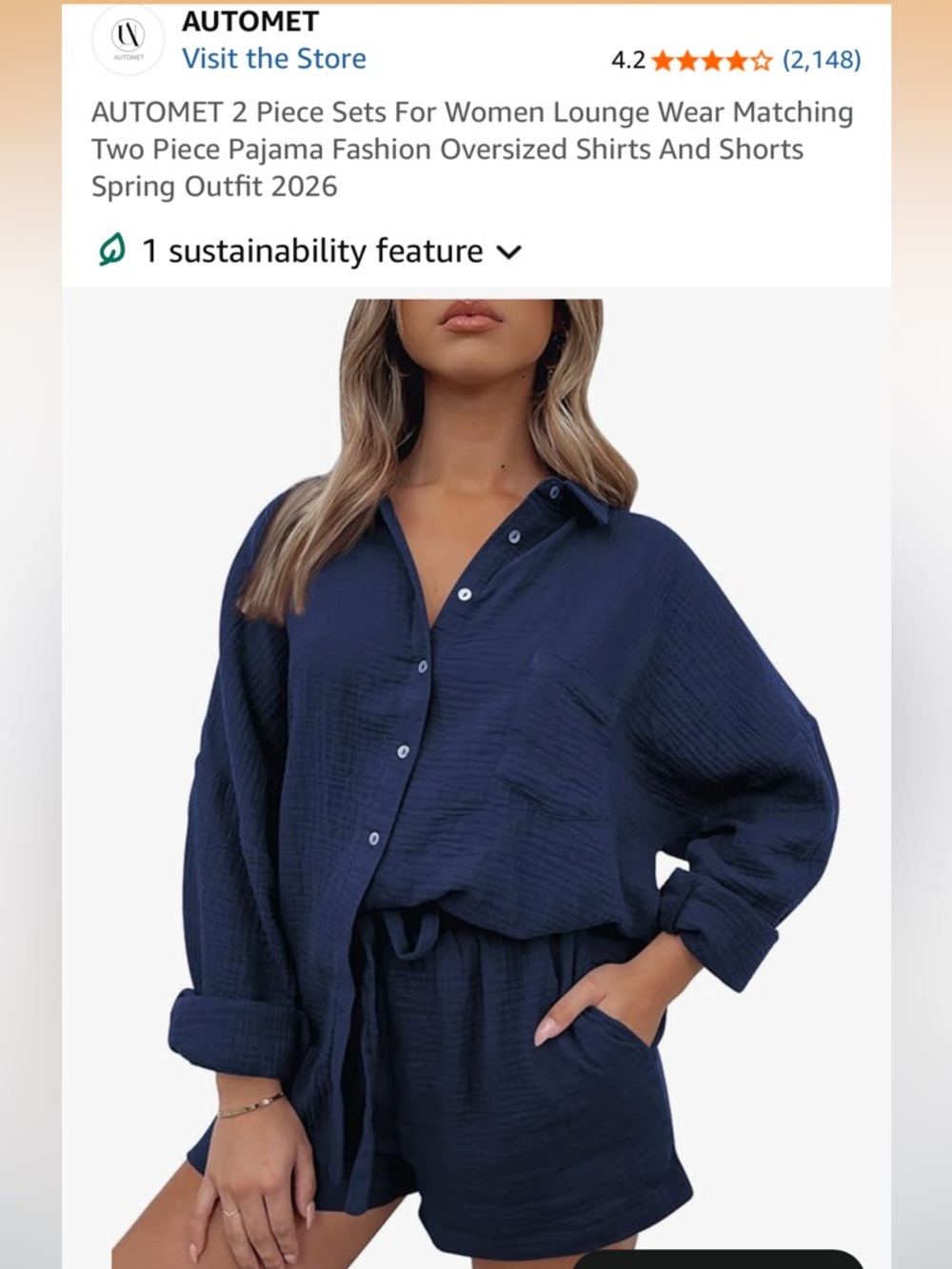This screenshot has height=1269, width=952.
Task: Select the green sustainability leaf icon
Action: (x=113, y=249)
